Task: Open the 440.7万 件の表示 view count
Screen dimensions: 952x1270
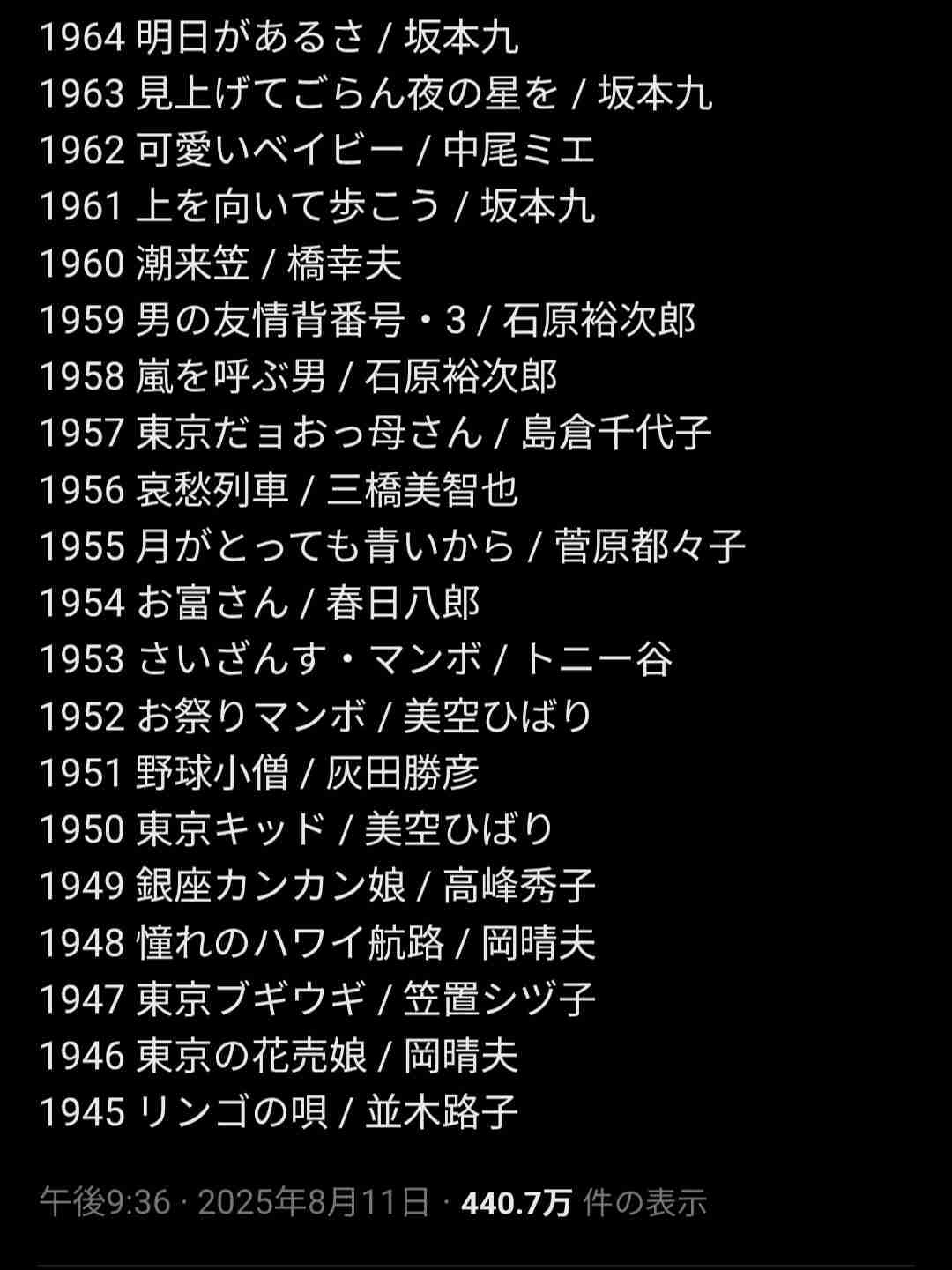Action: tap(584, 1202)
